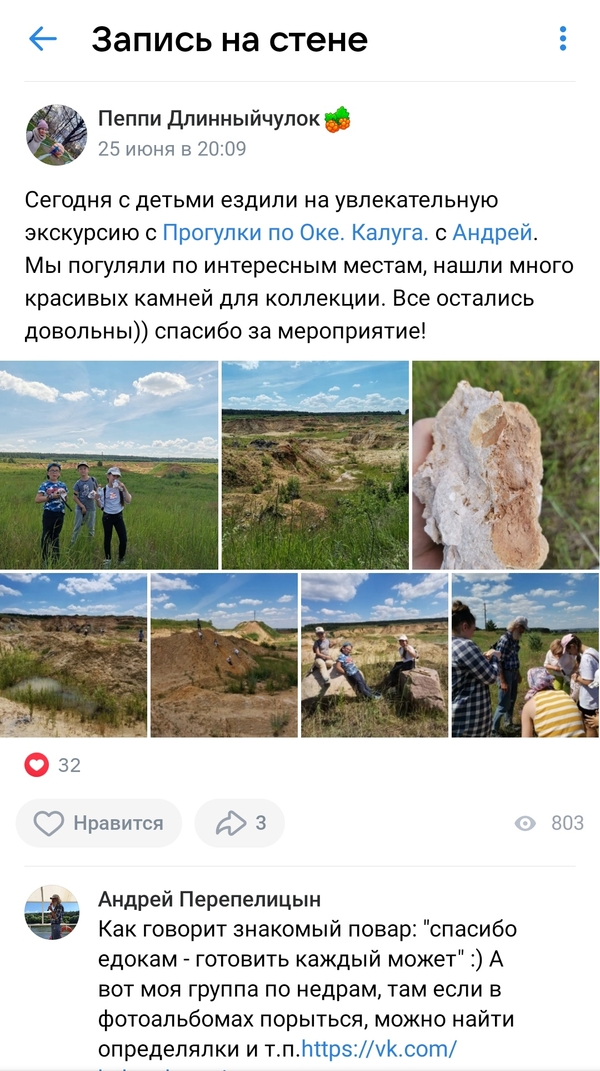
Task: Open the mentioned Андрей profile link
Action: click(493, 233)
